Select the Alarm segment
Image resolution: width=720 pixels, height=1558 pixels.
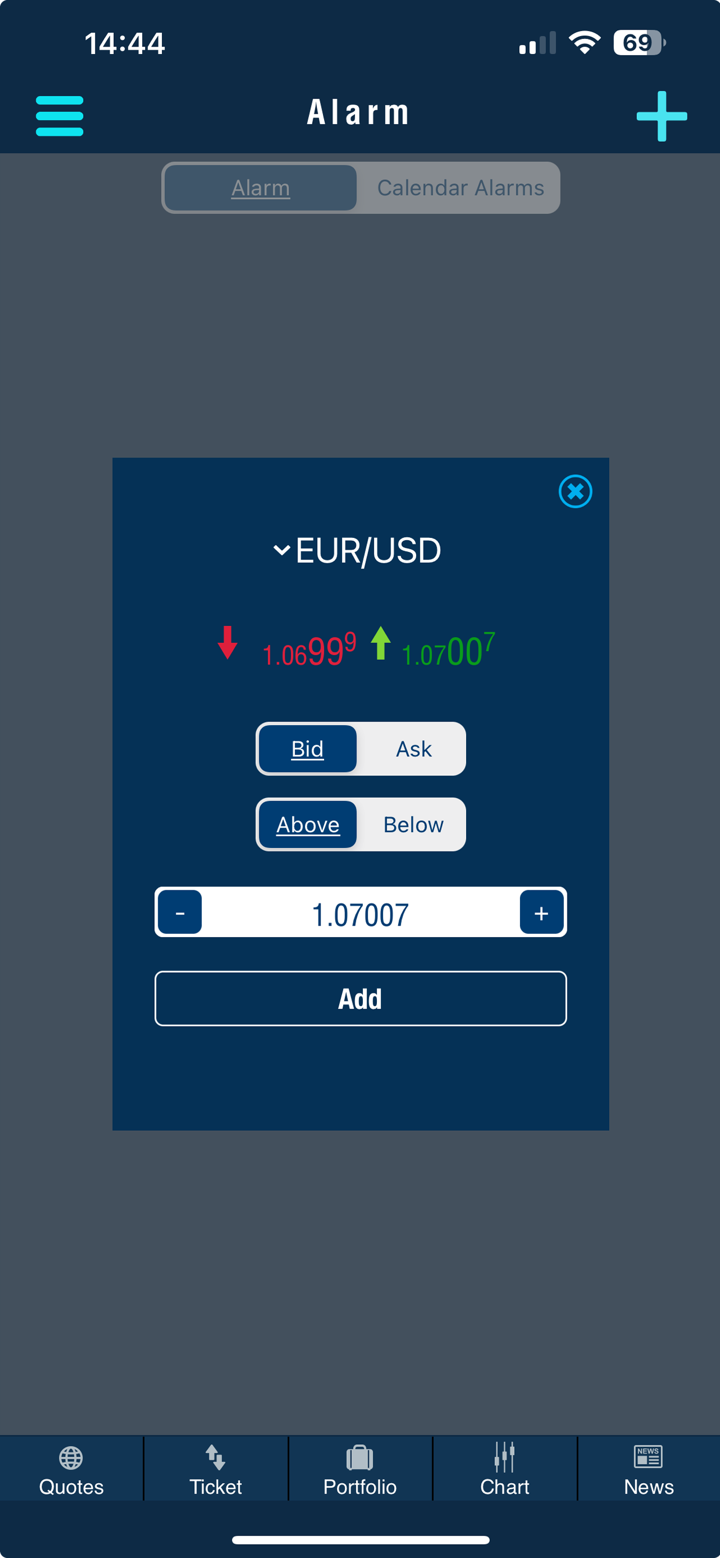261,188
